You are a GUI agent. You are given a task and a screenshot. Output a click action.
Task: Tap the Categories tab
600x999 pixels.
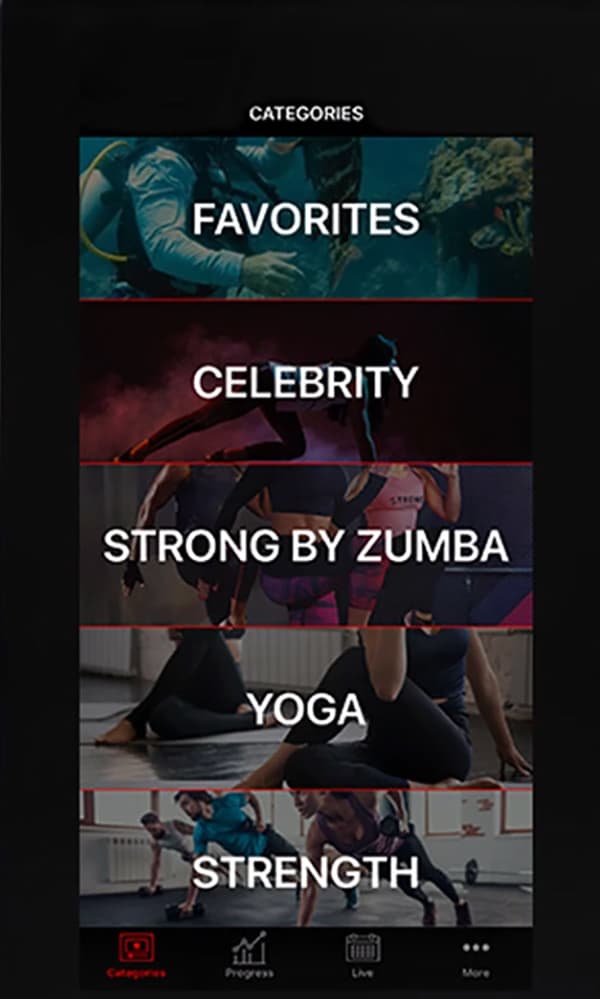(136, 955)
